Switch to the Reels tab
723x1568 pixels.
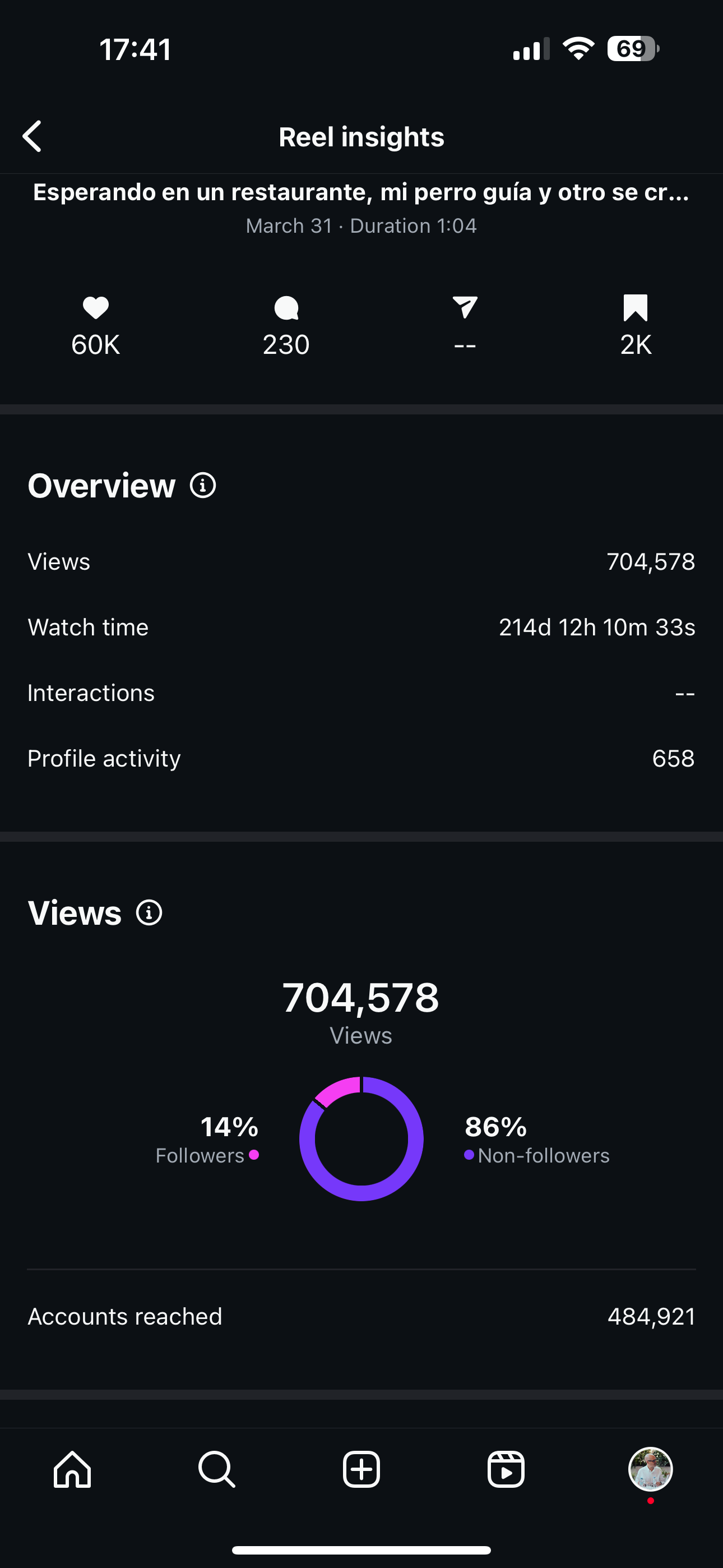pos(506,1469)
